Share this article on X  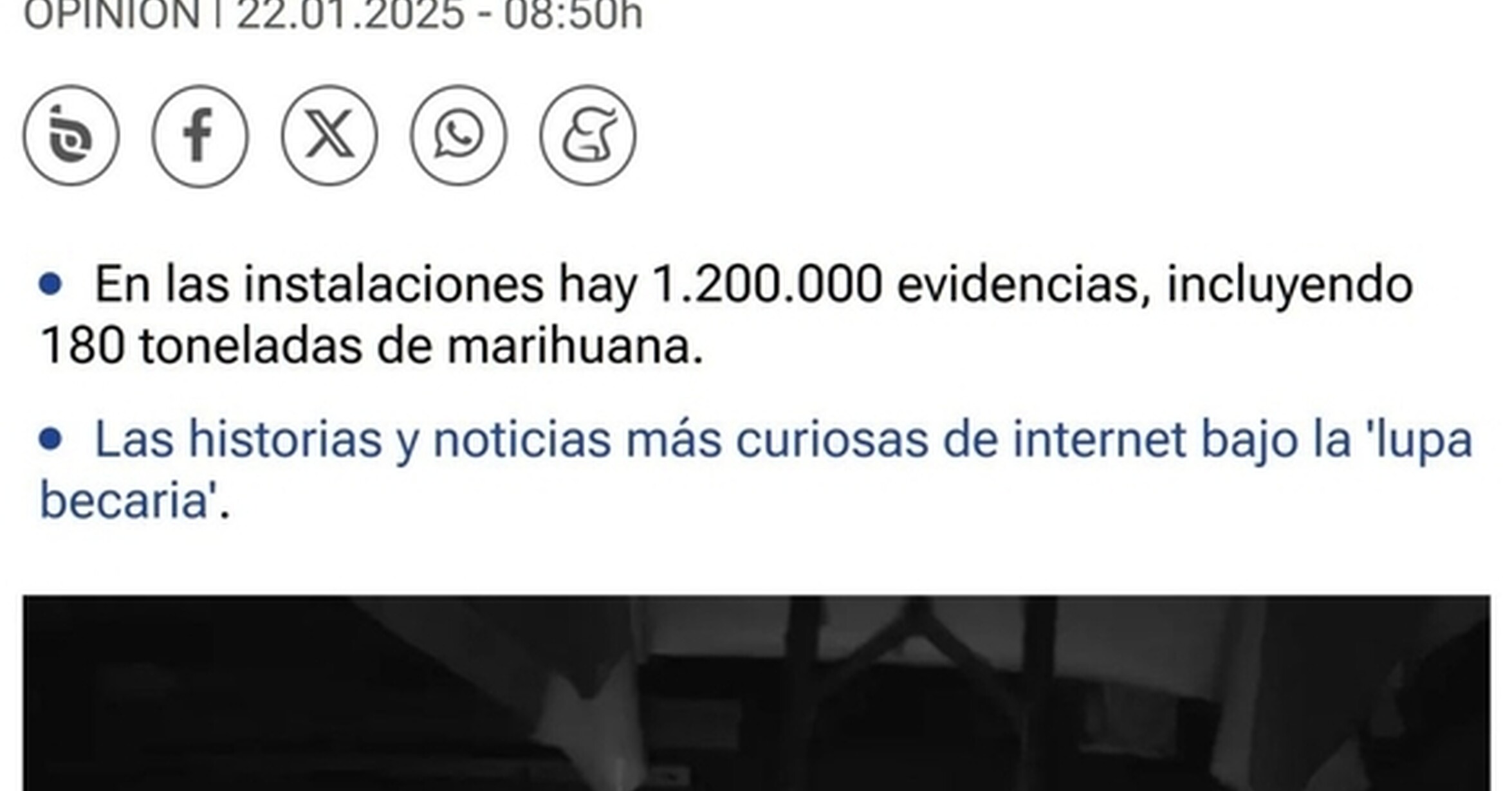(329, 136)
